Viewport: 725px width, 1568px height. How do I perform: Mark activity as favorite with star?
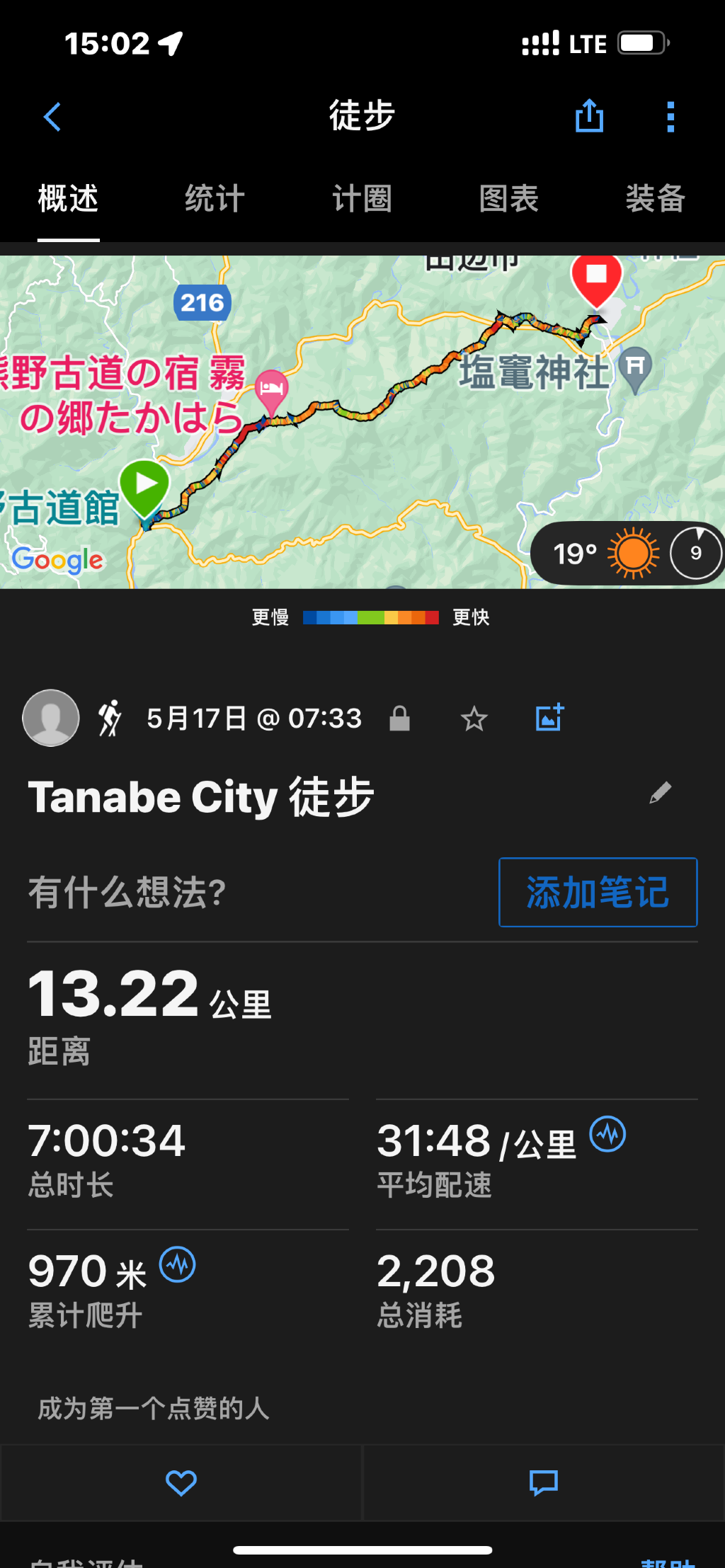point(474,719)
